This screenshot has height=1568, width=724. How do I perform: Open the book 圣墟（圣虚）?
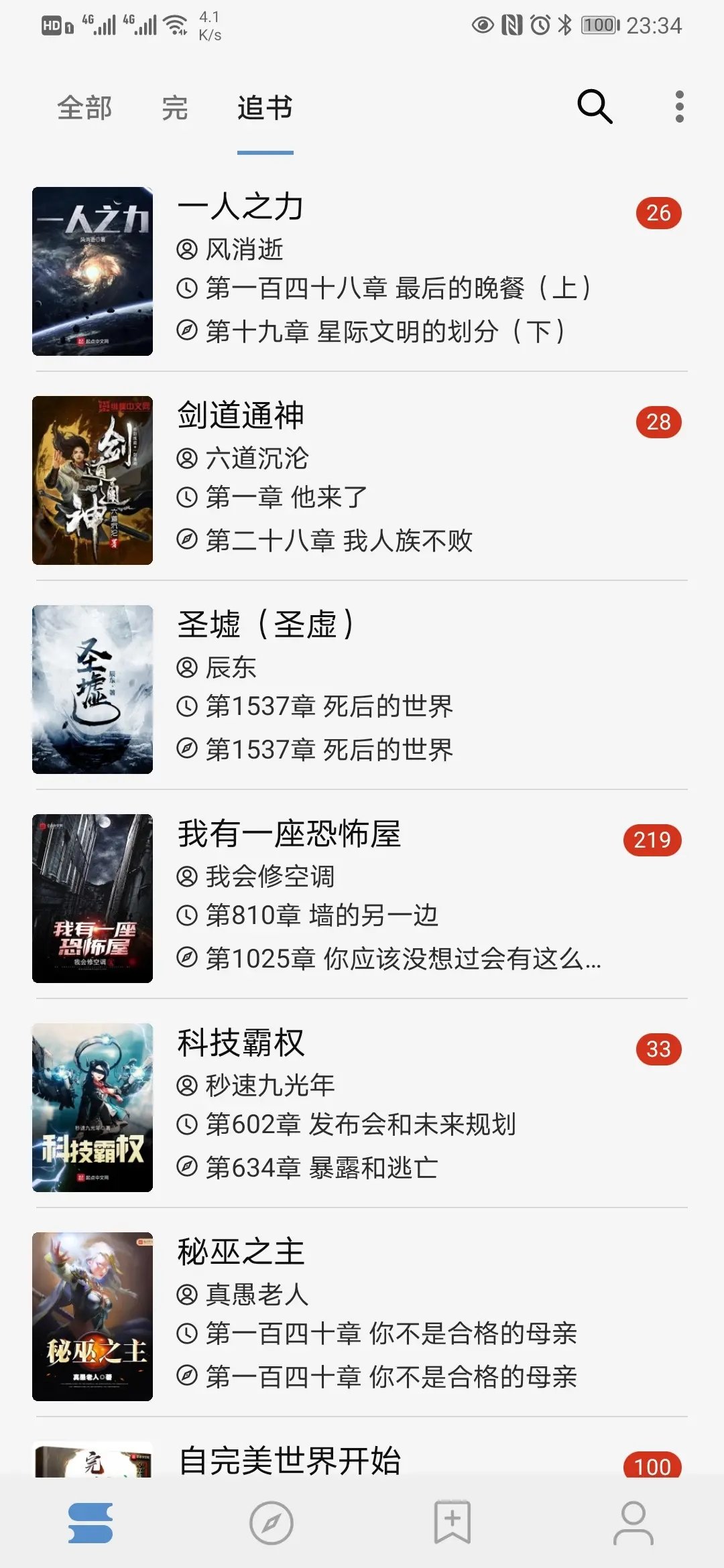(362, 689)
